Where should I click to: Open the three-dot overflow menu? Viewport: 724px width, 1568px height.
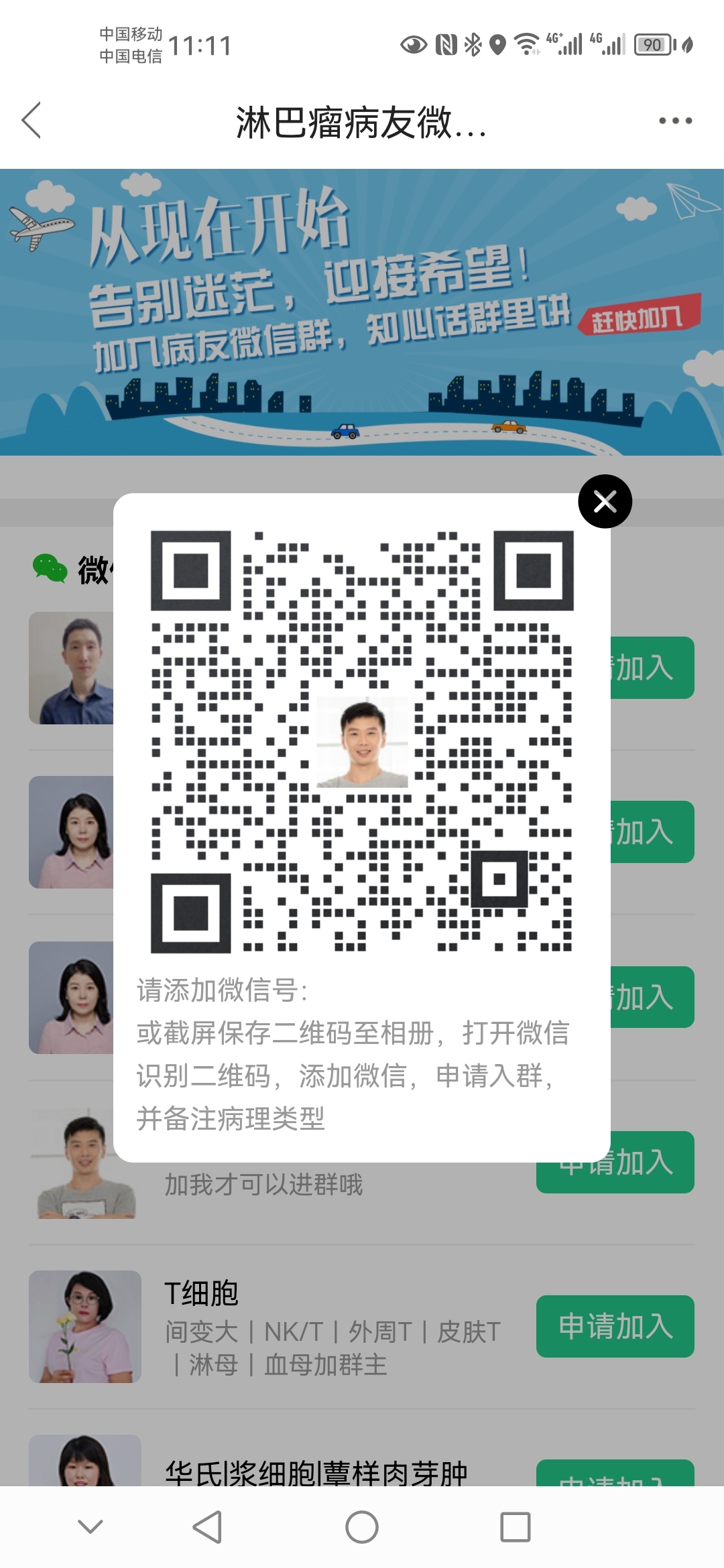tap(674, 121)
